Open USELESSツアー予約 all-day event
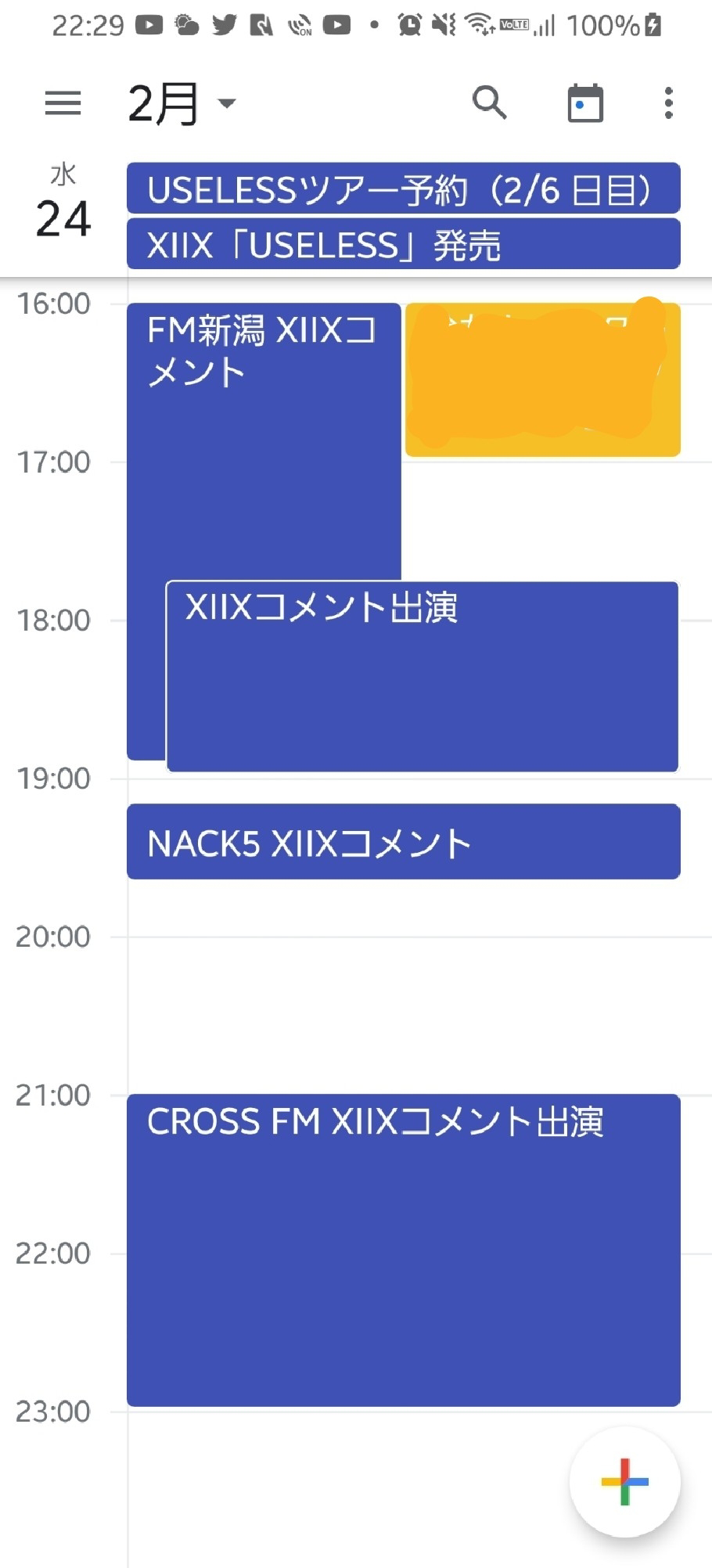712x1568 pixels. pyautogui.click(x=404, y=189)
